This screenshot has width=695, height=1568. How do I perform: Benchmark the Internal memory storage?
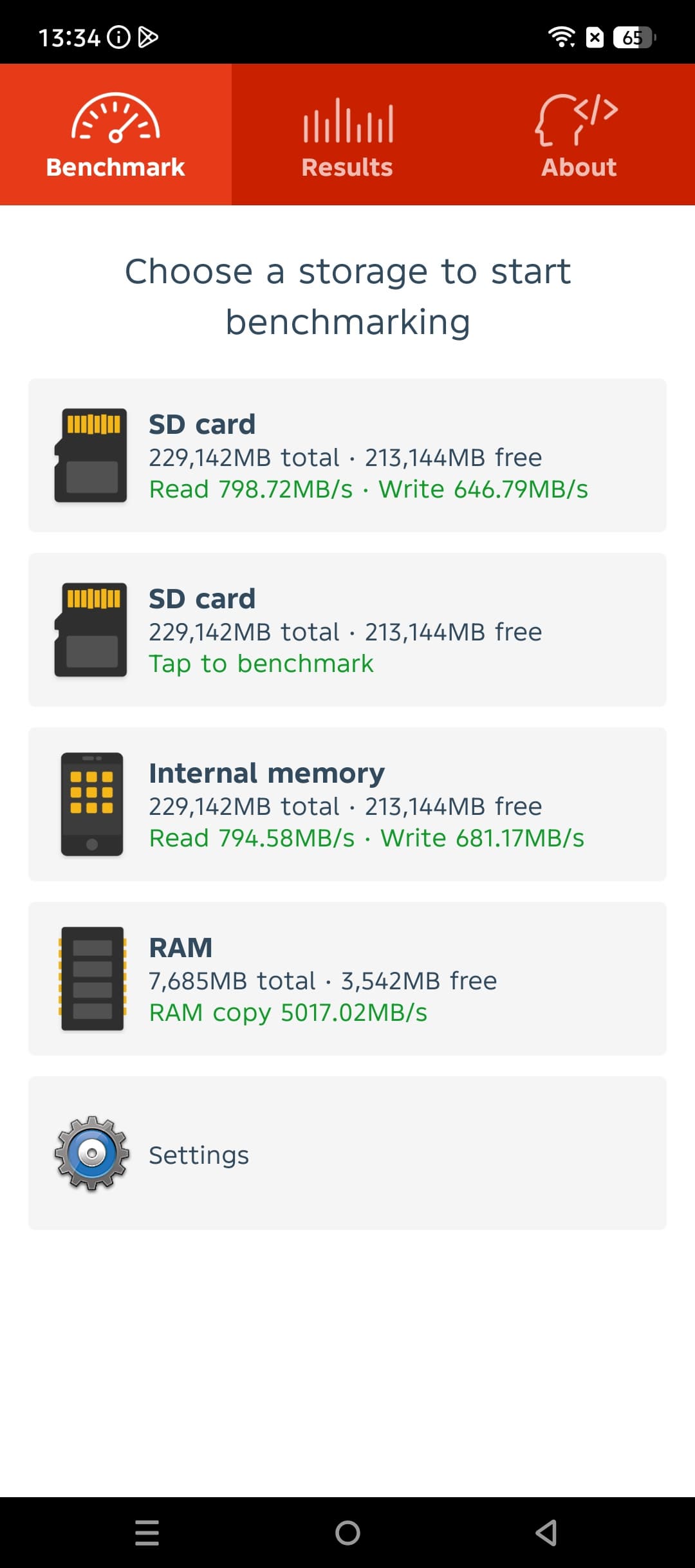click(x=347, y=804)
